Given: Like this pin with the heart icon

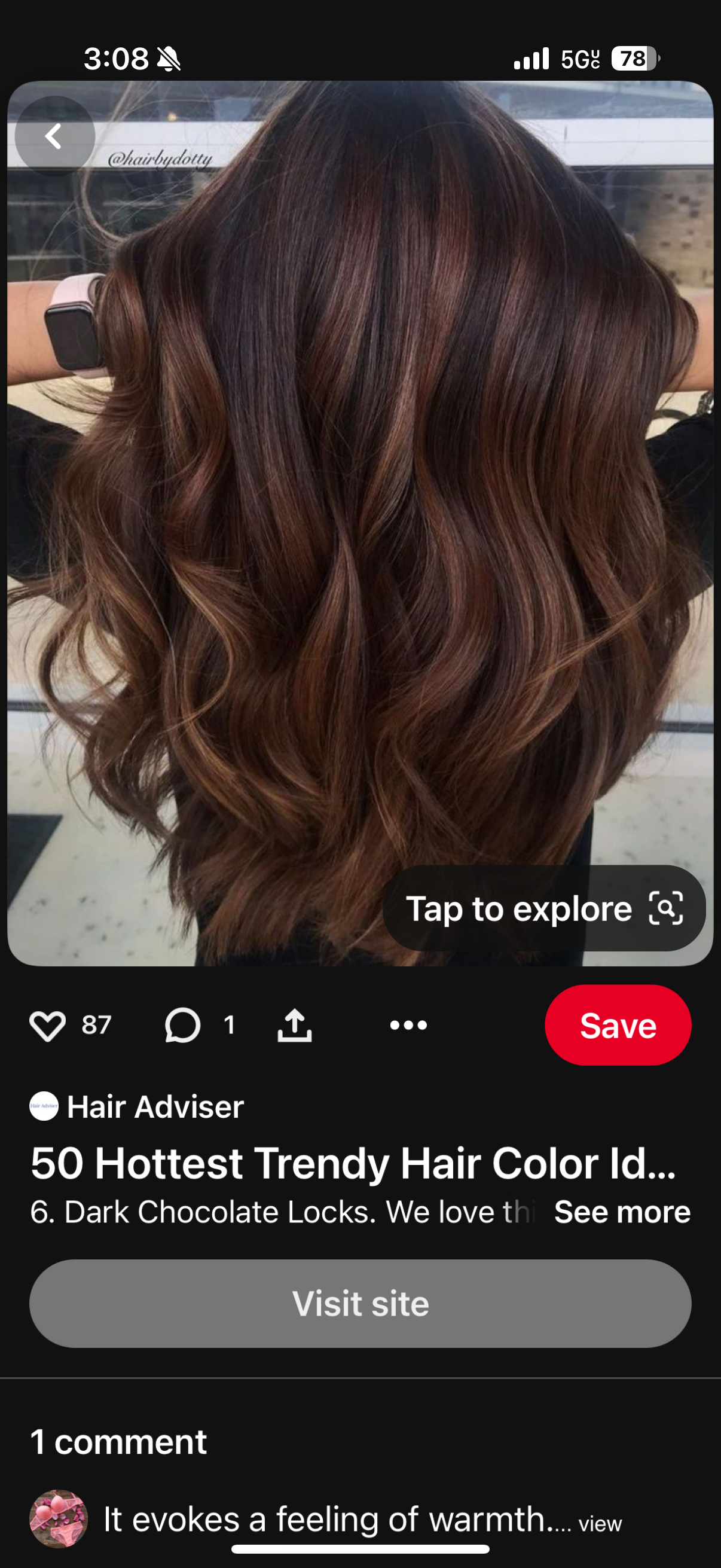Looking at the screenshot, I should point(47,1026).
